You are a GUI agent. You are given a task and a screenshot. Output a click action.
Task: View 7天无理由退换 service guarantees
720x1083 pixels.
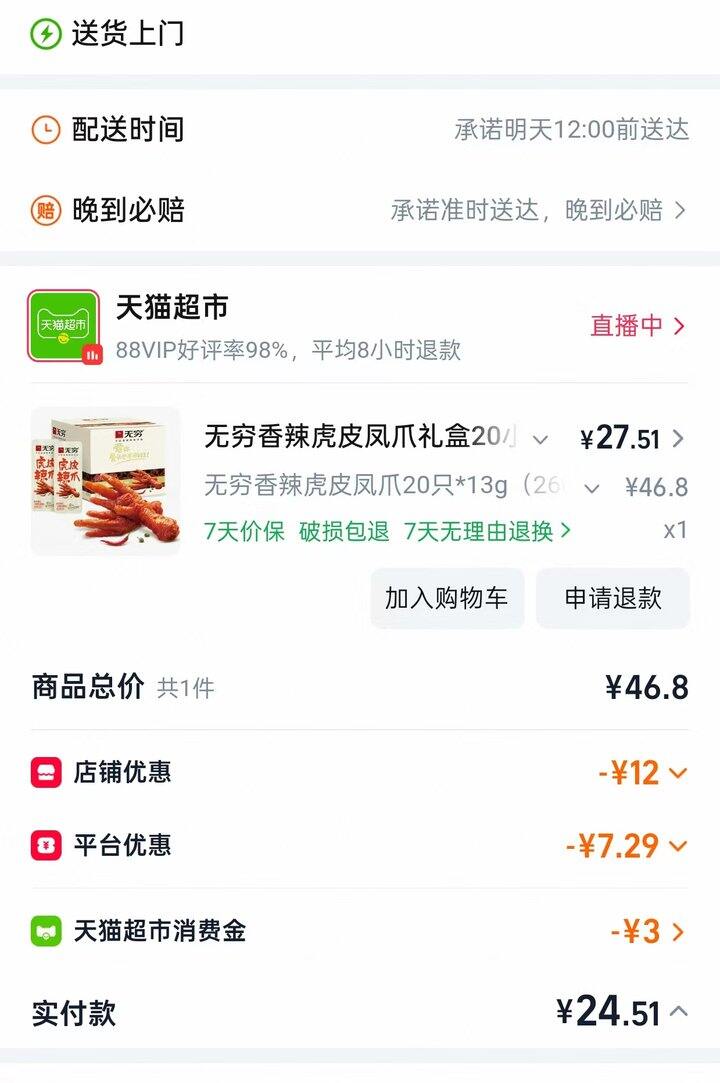(x=488, y=531)
